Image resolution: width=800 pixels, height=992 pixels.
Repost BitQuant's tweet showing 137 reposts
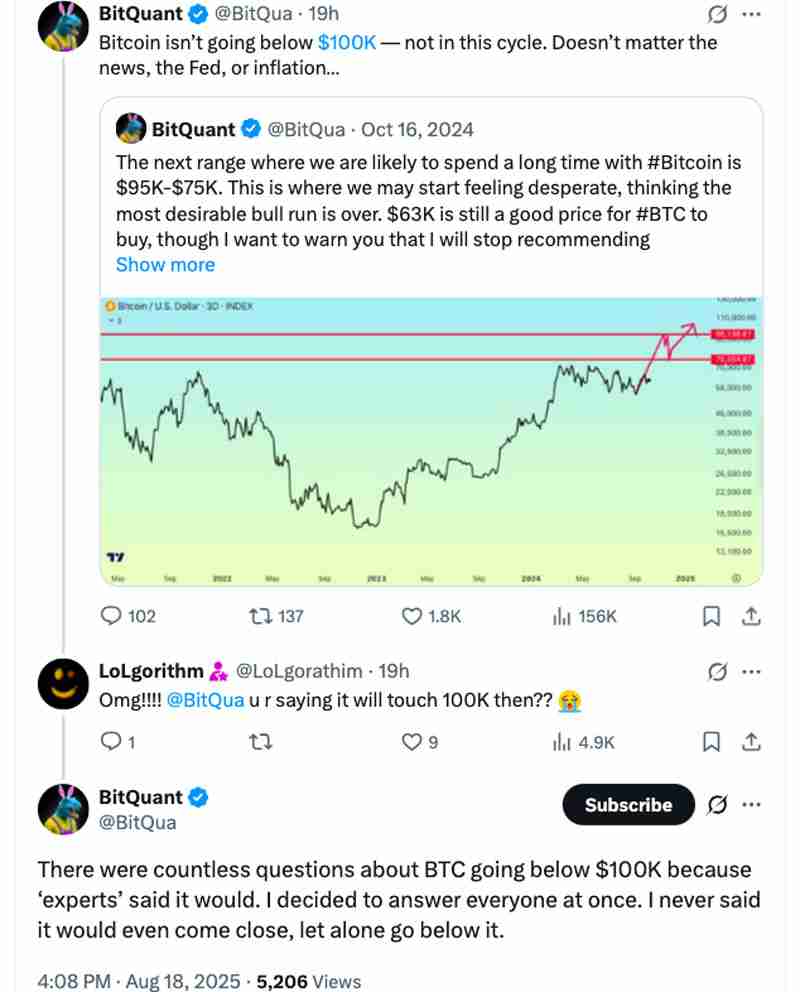click(x=260, y=617)
